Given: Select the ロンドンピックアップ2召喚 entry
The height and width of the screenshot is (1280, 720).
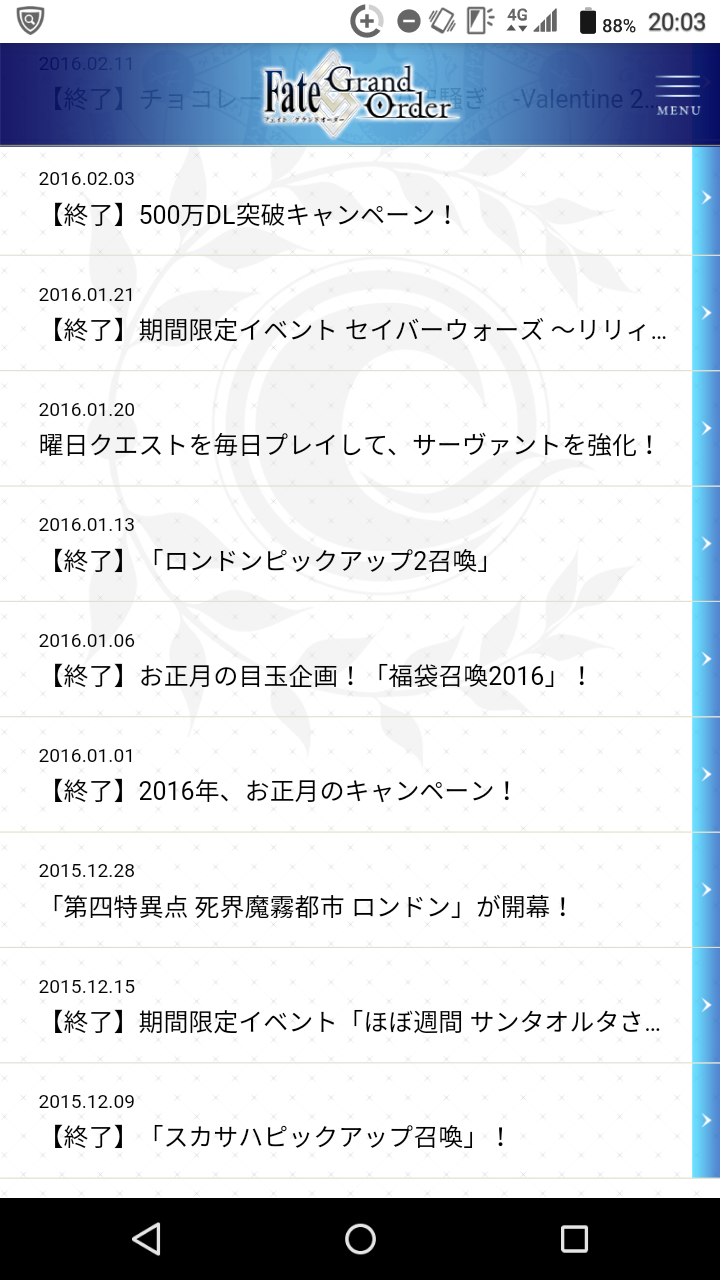Looking at the screenshot, I should coord(346,545).
